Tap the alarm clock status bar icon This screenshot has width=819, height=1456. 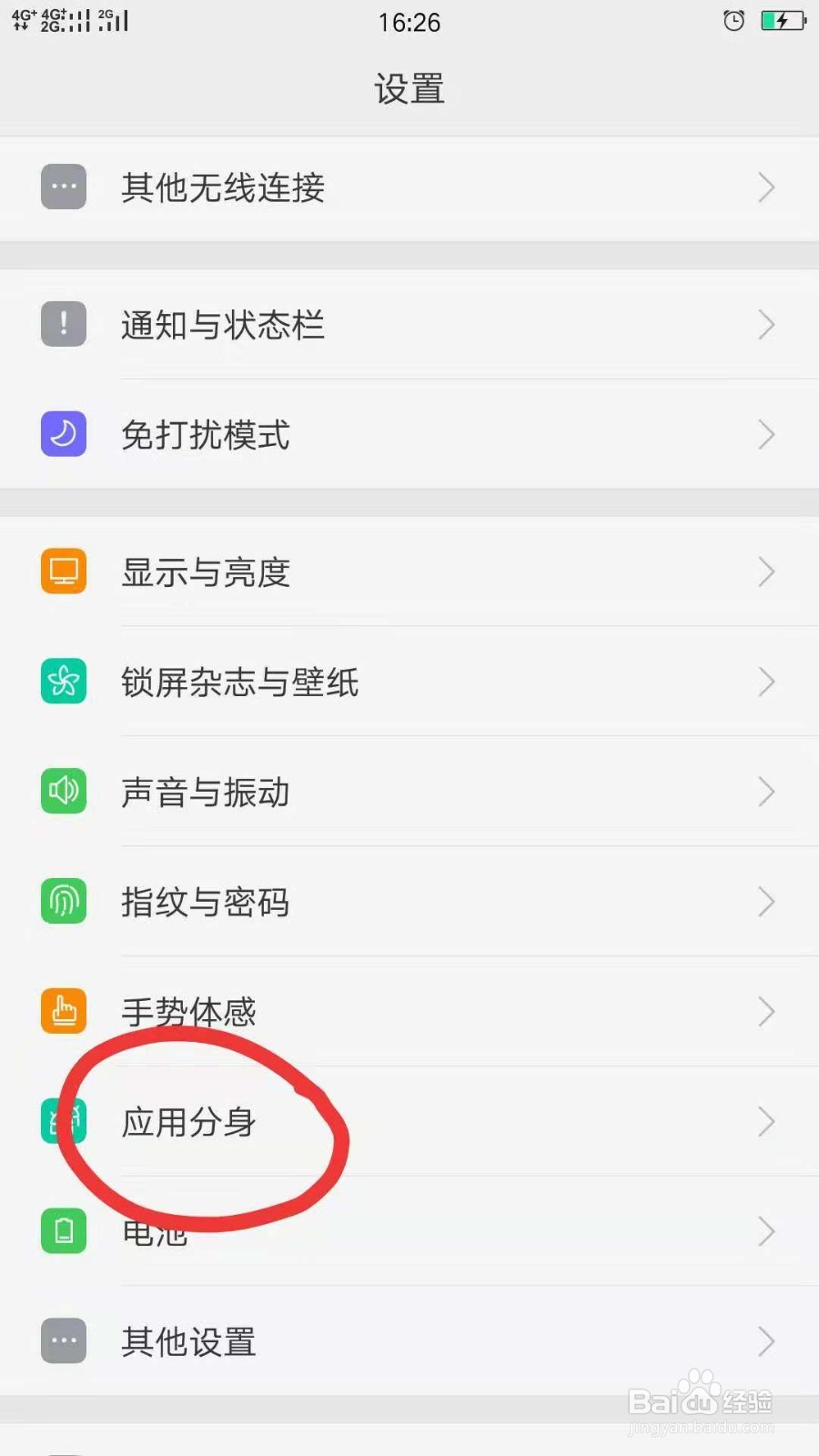pyautogui.click(x=734, y=20)
